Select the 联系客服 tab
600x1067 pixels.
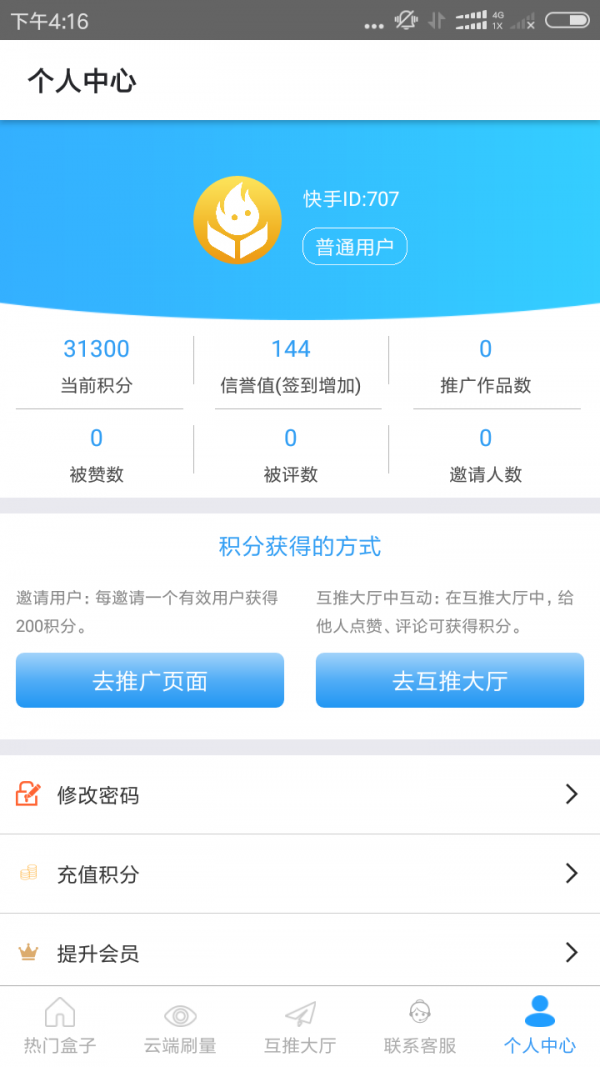pyautogui.click(x=420, y=1026)
